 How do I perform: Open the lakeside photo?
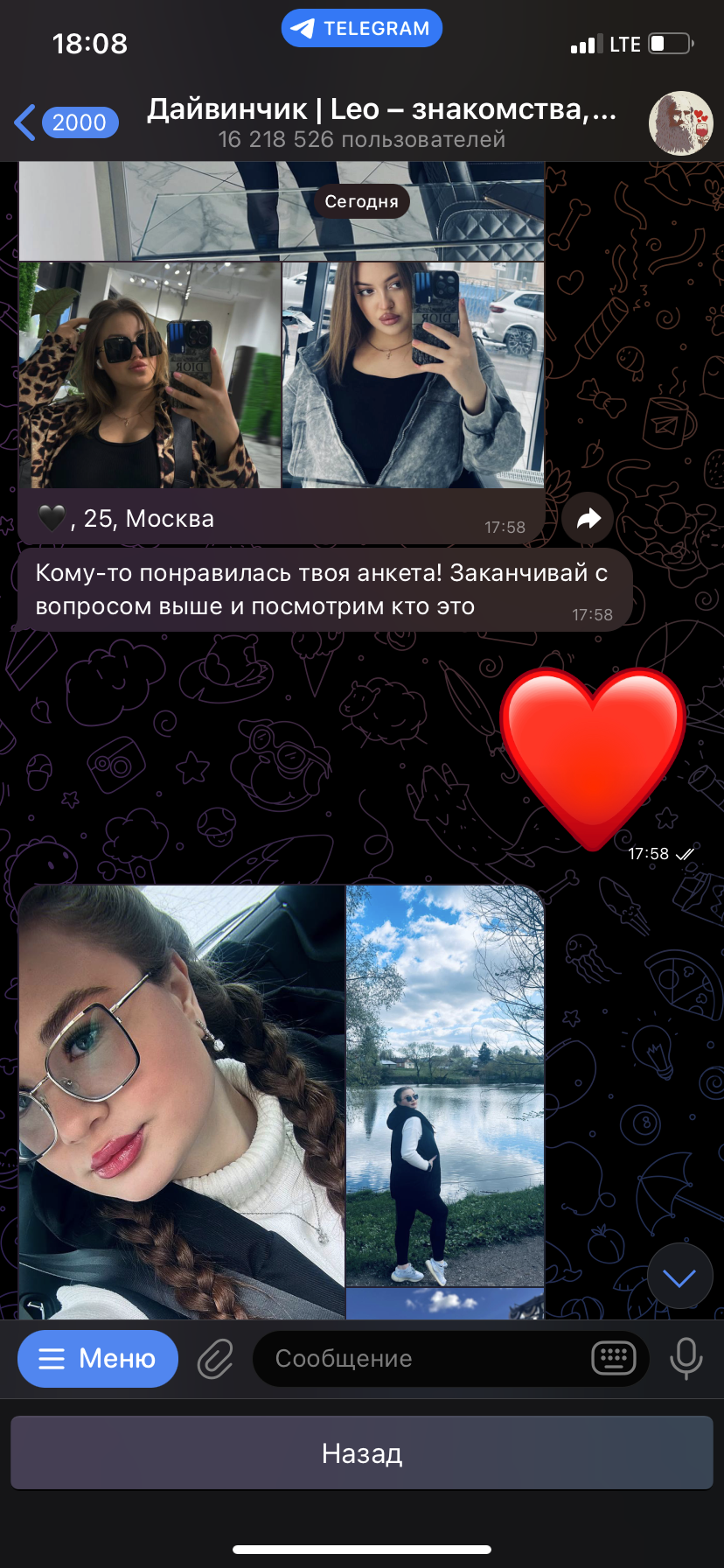(446, 1085)
